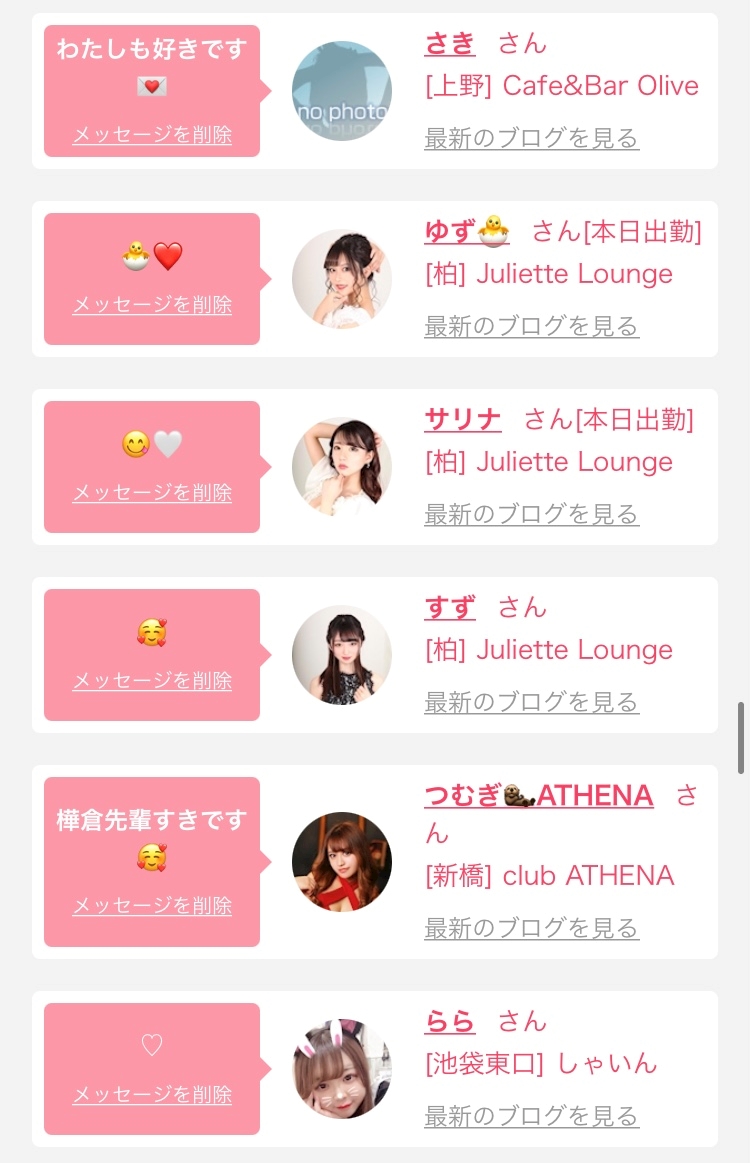Open すず's profile name link
The image size is (750, 1163).
[450, 608]
